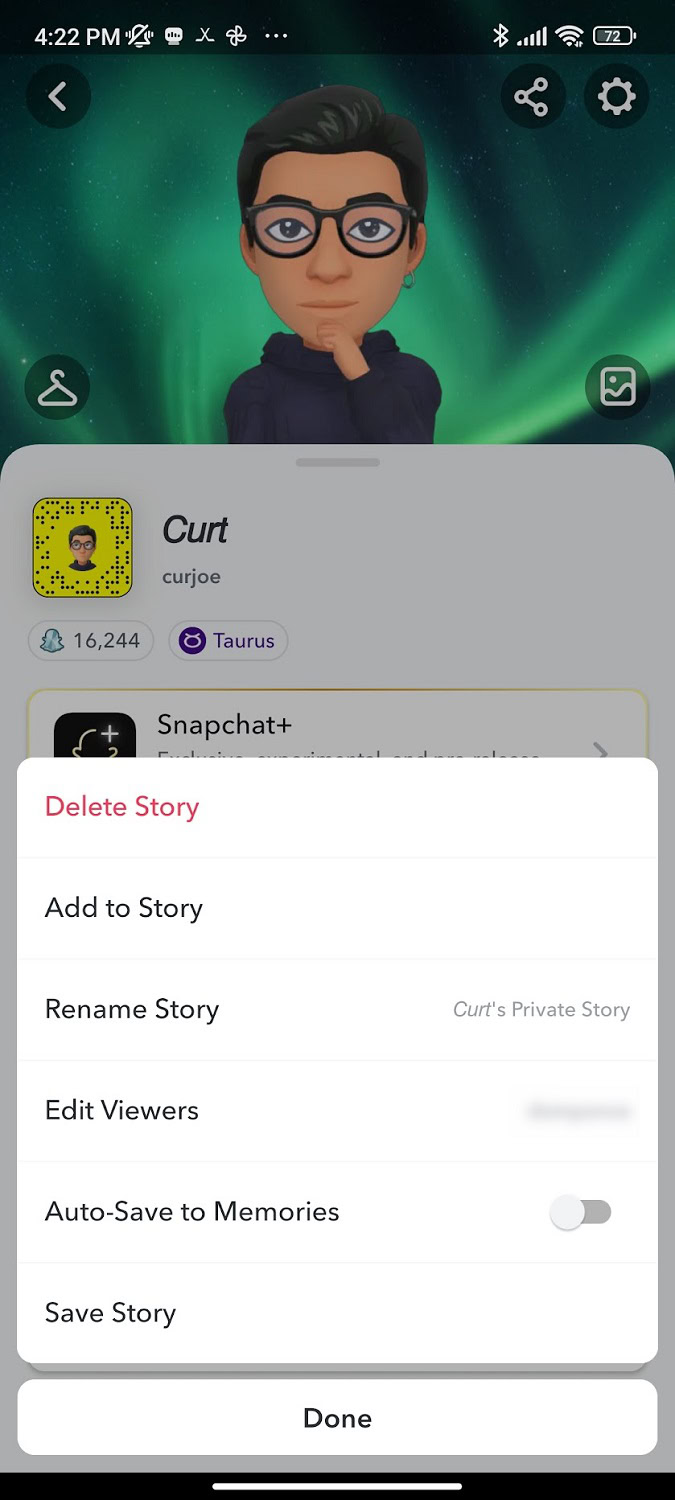Open settings gear icon
The height and width of the screenshot is (1500, 675).
(x=616, y=97)
